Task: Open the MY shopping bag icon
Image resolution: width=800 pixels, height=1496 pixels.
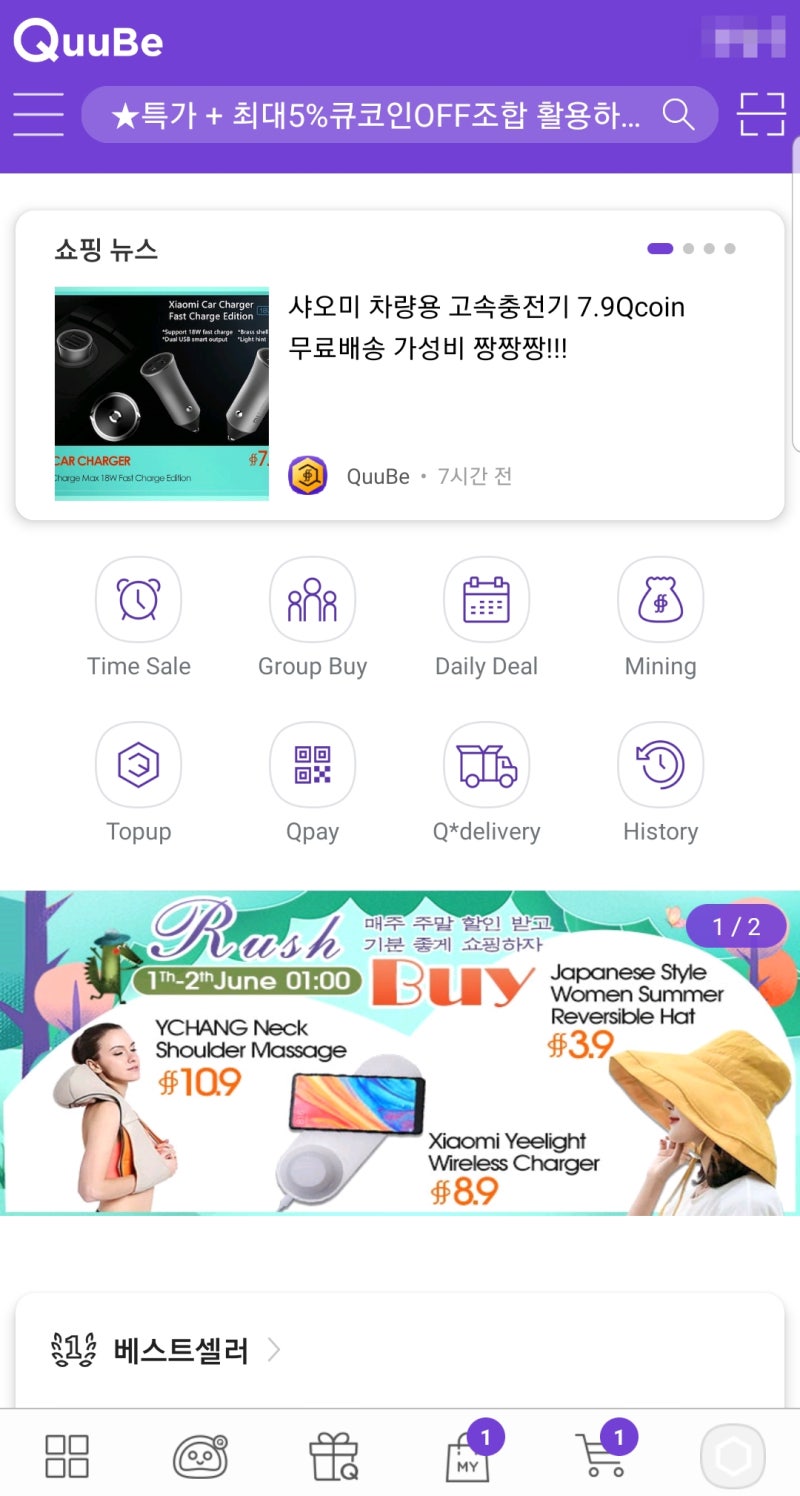Action: [x=467, y=1456]
